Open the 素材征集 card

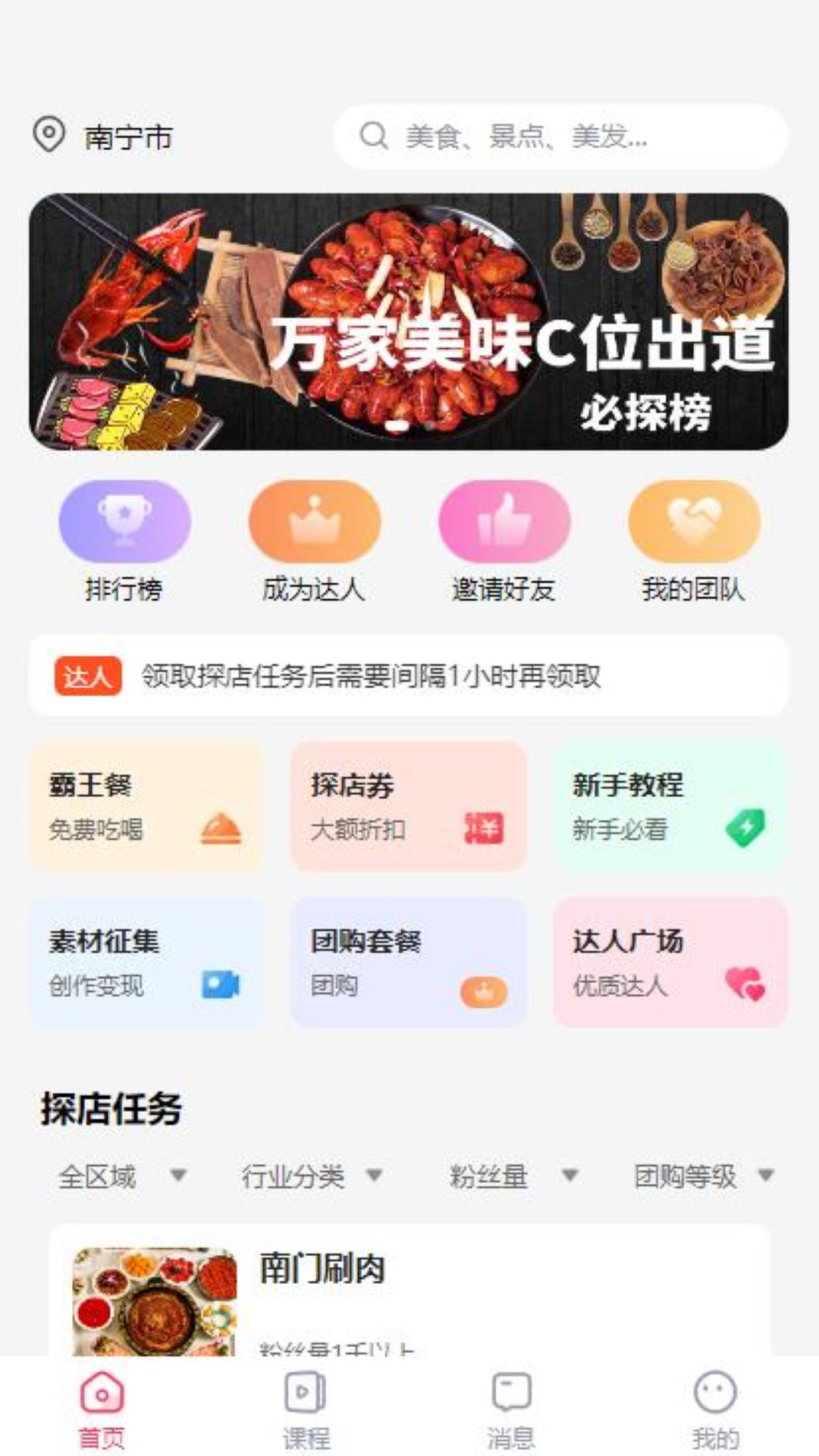pyautogui.click(x=146, y=962)
